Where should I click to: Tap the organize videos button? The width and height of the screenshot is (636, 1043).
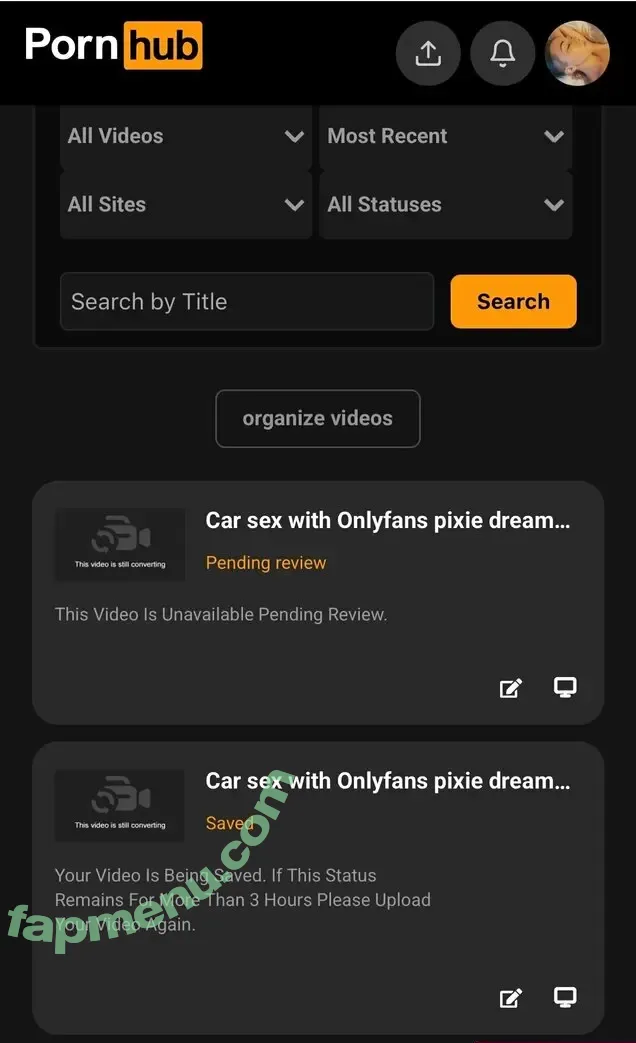[318, 418]
